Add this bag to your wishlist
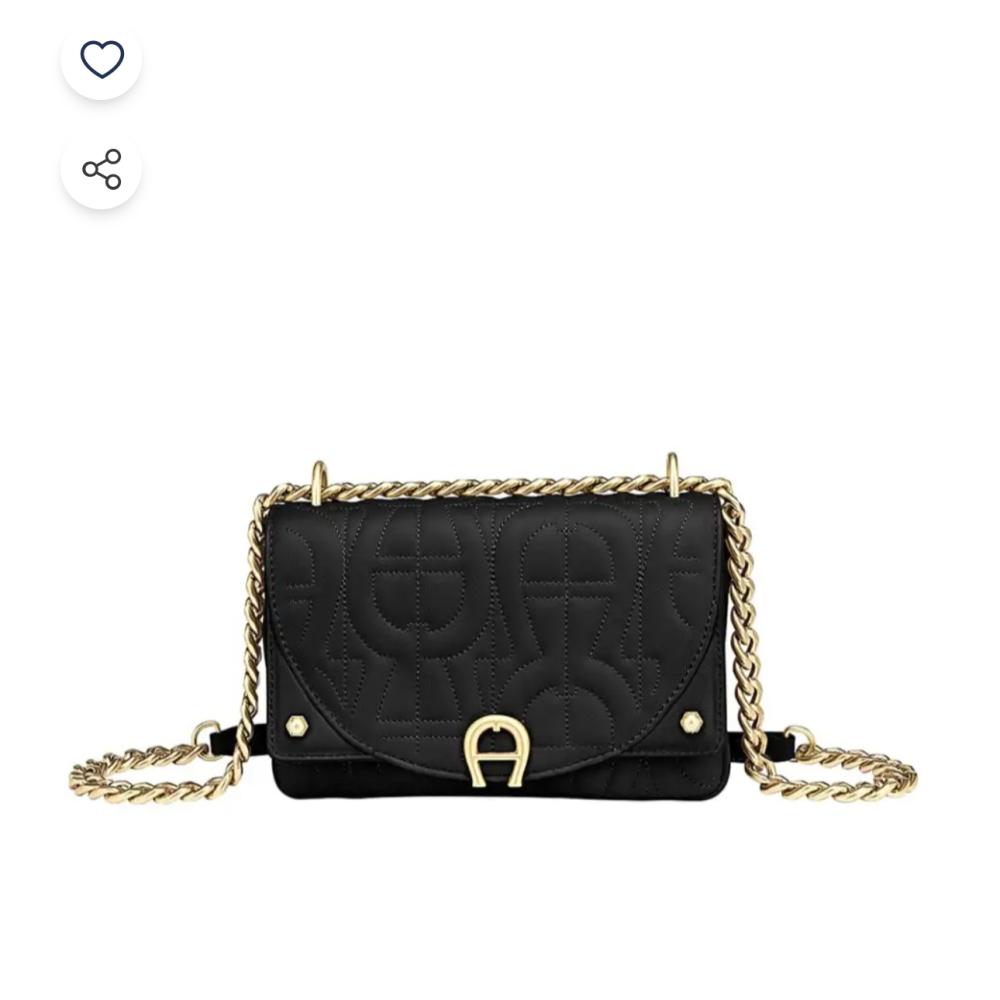 [x=101, y=59]
